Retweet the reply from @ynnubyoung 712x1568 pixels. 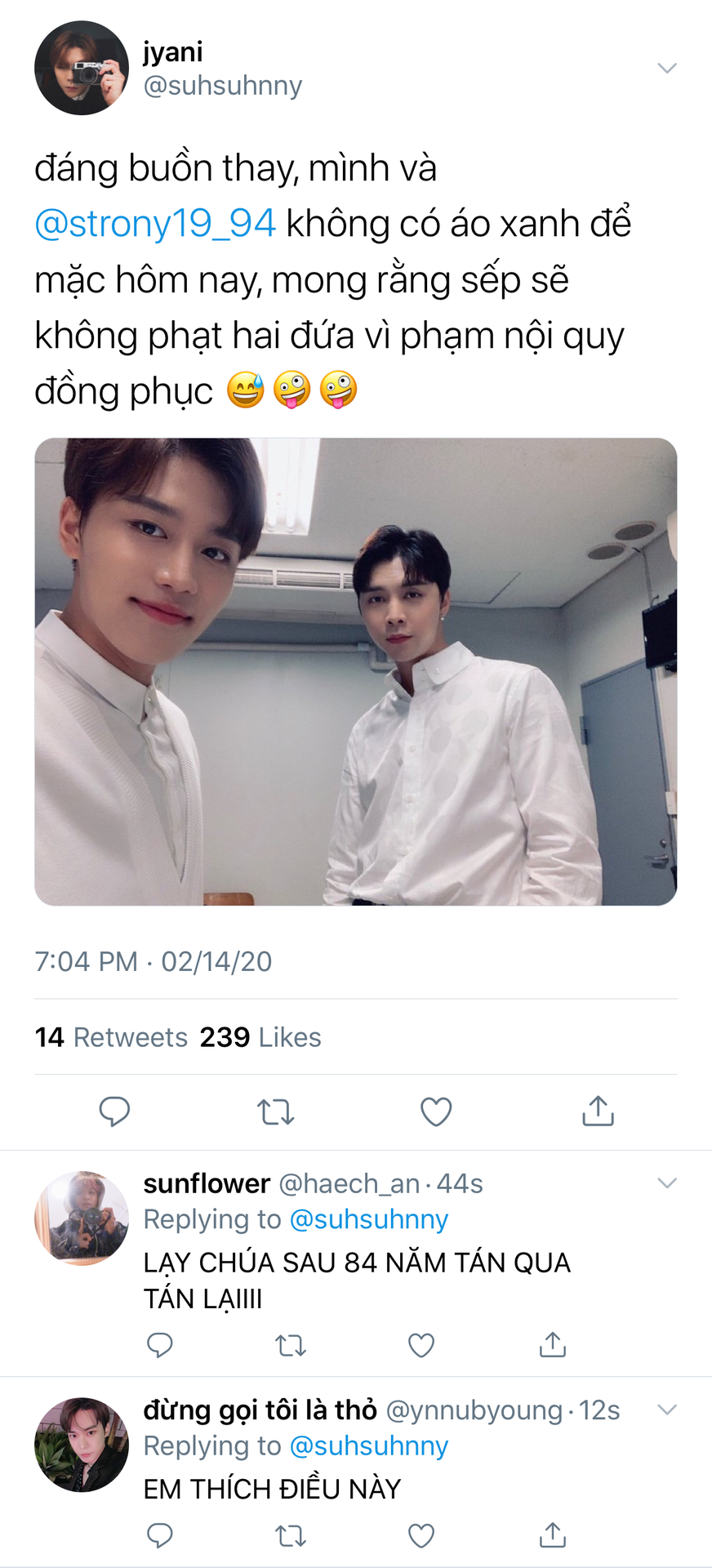tap(291, 1536)
